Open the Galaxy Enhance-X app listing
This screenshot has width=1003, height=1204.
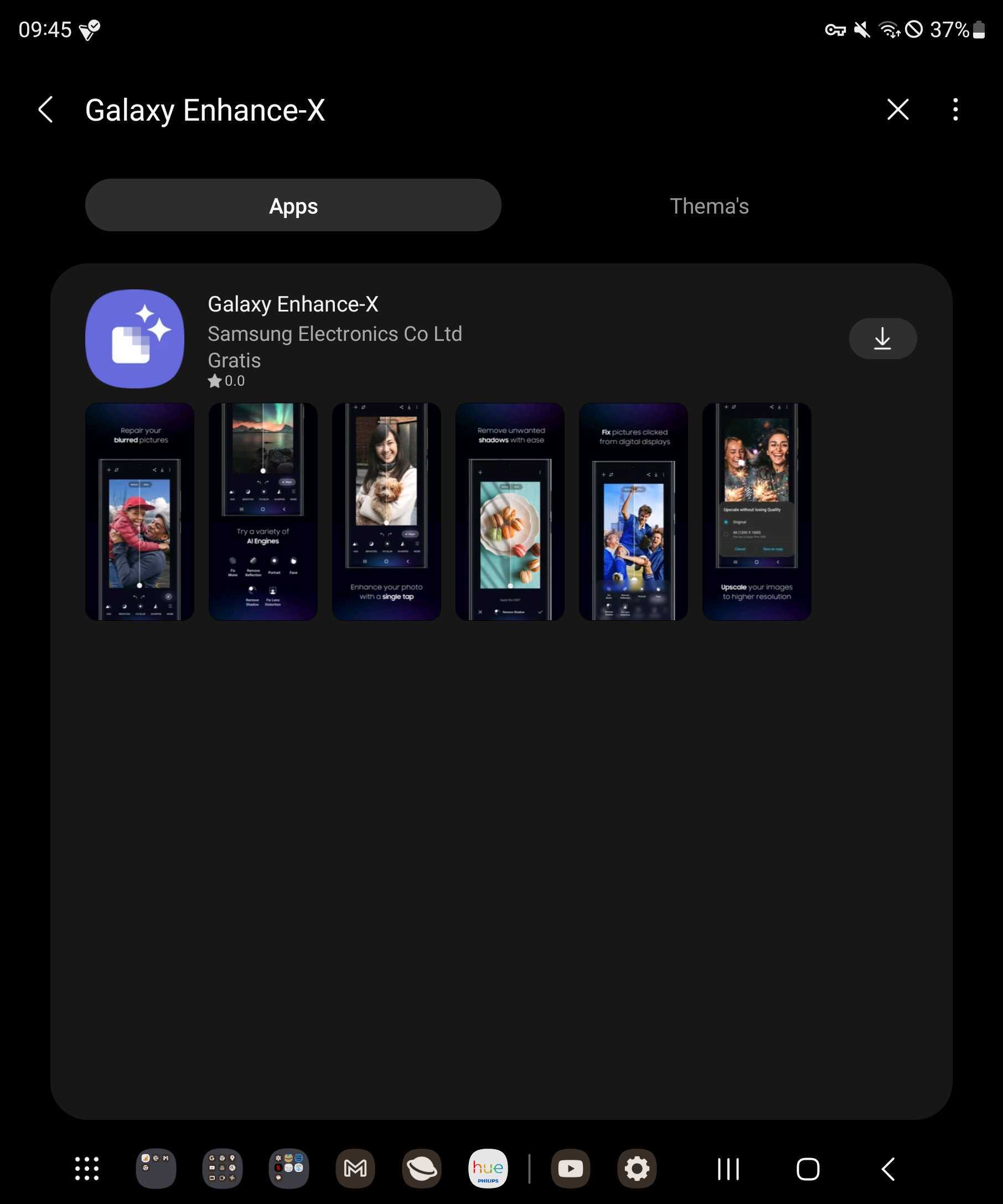point(292,304)
